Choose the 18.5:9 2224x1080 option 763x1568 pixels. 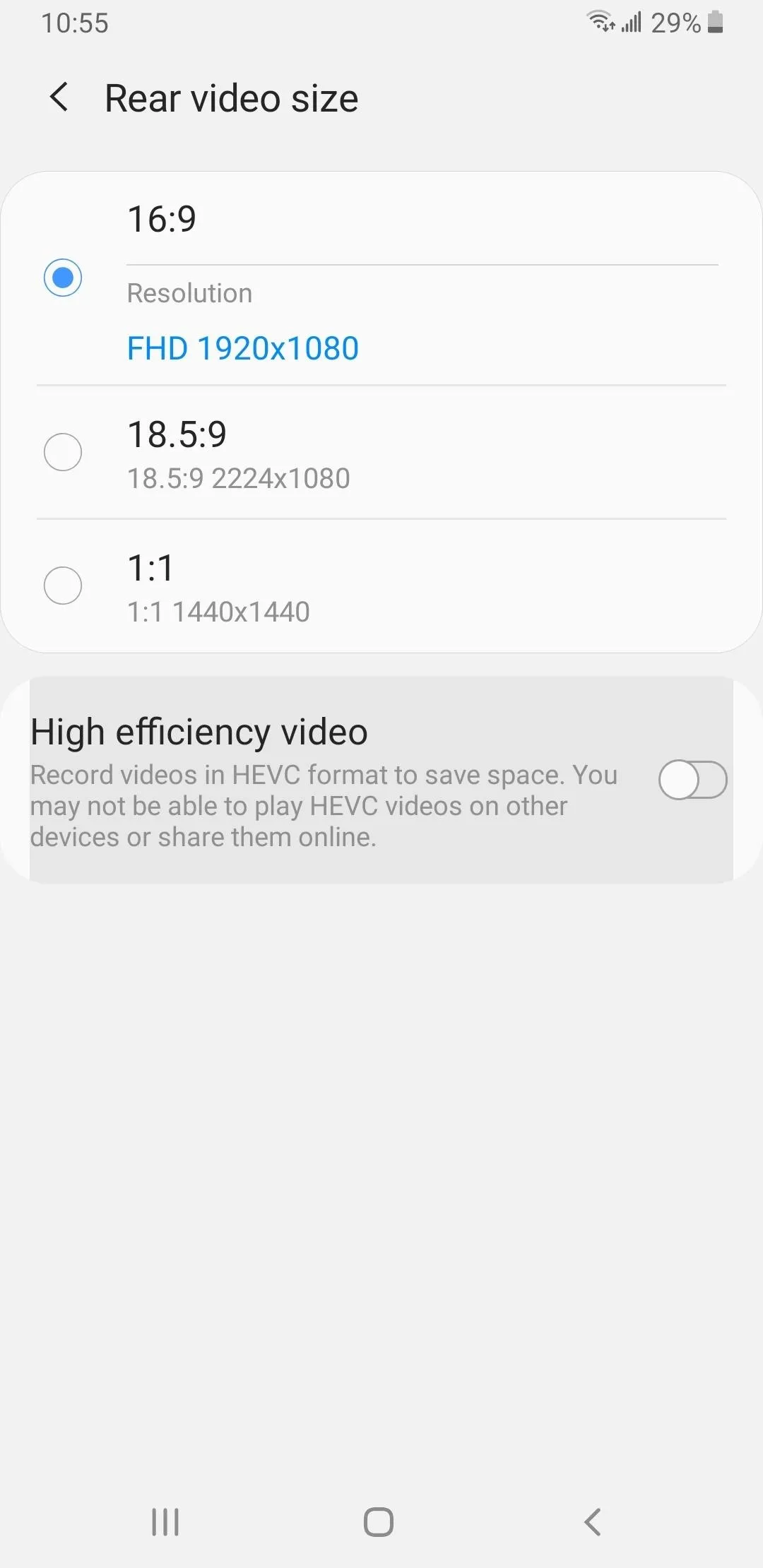pyautogui.click(x=381, y=452)
